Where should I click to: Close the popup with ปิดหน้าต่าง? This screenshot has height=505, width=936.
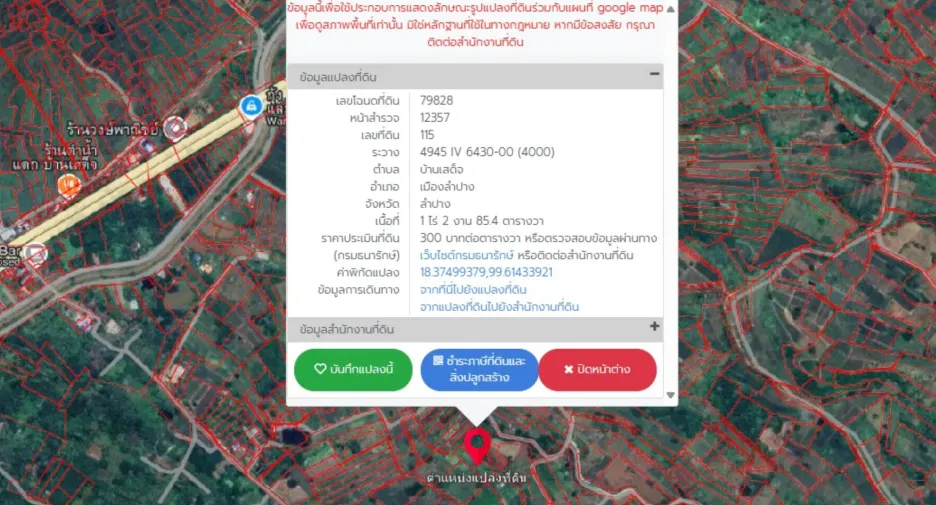tap(598, 369)
